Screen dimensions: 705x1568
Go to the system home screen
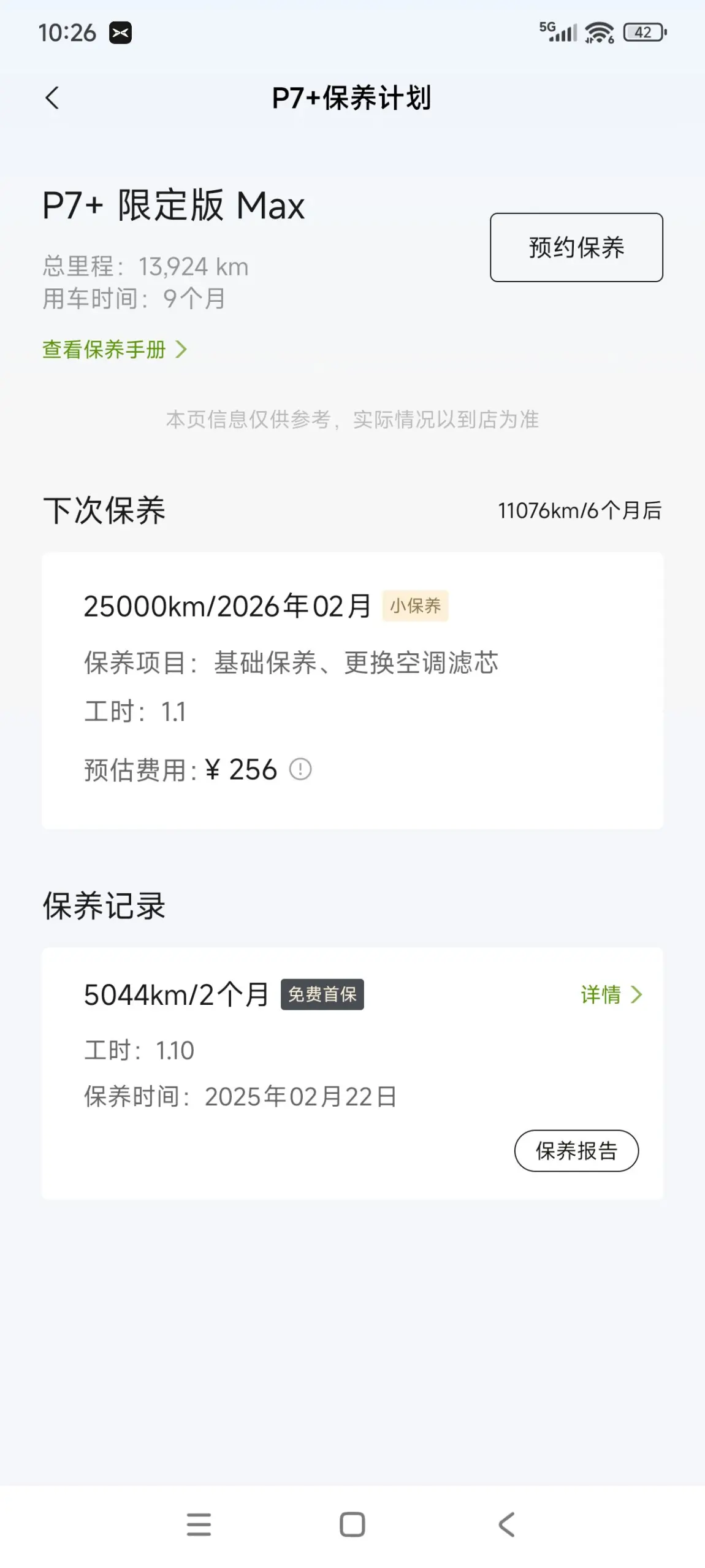[x=352, y=1524]
